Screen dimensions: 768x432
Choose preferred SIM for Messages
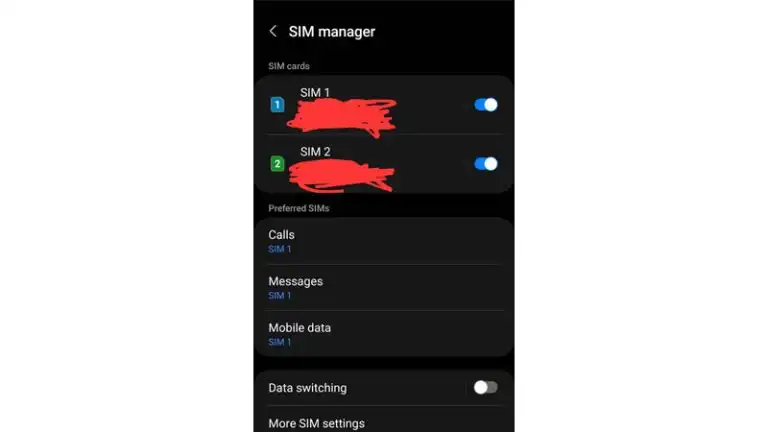382,287
